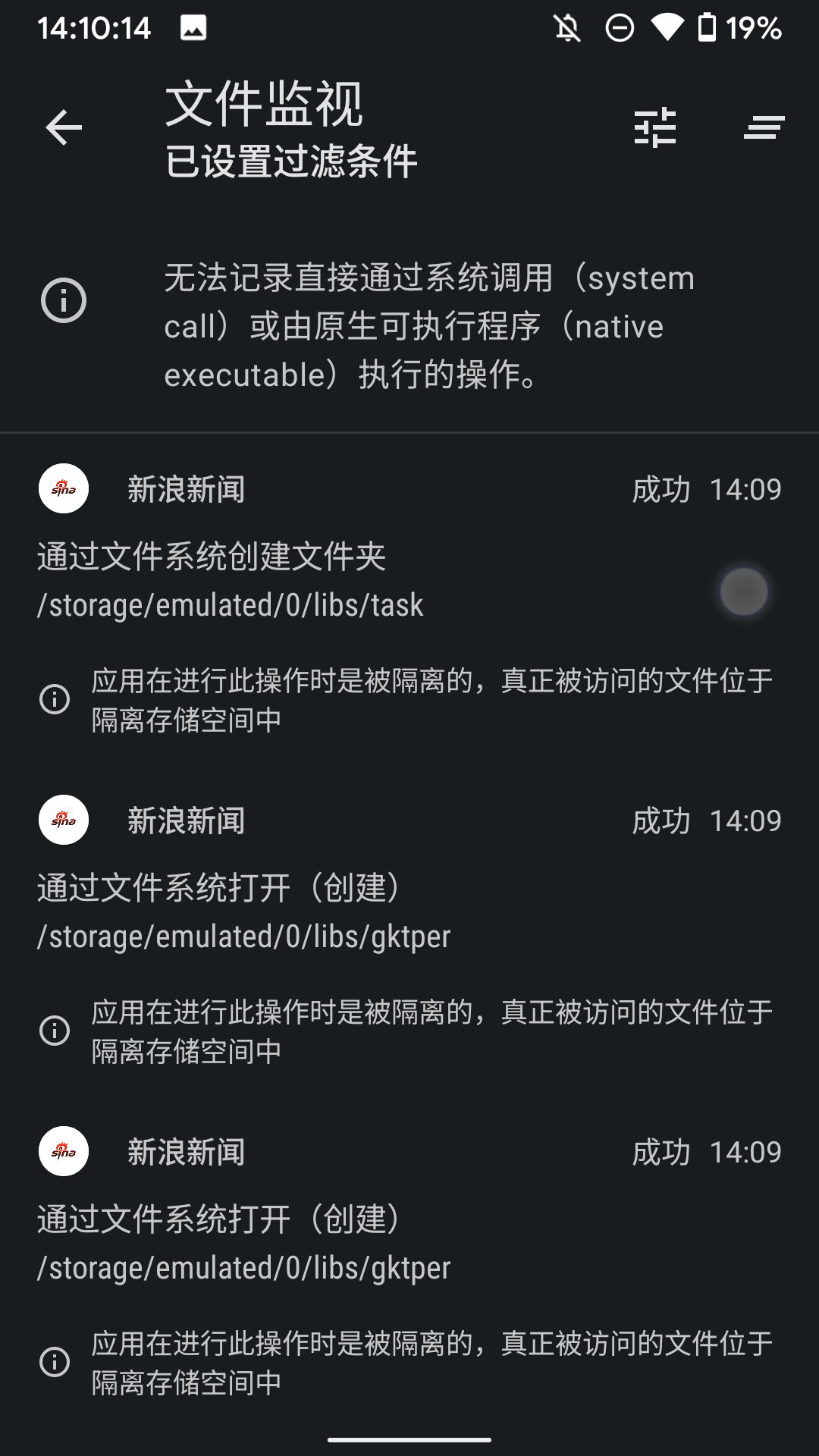Tap the 14:09 timestamp of the second record
The width and height of the screenshot is (819, 1456).
tap(745, 821)
